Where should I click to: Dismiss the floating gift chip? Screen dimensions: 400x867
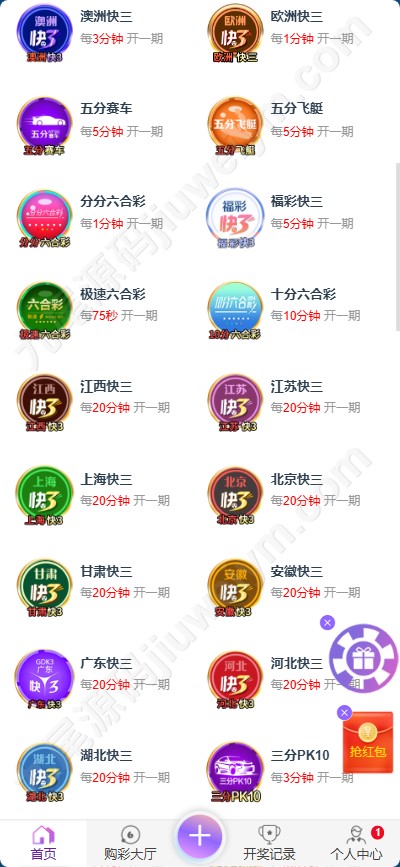click(328, 623)
